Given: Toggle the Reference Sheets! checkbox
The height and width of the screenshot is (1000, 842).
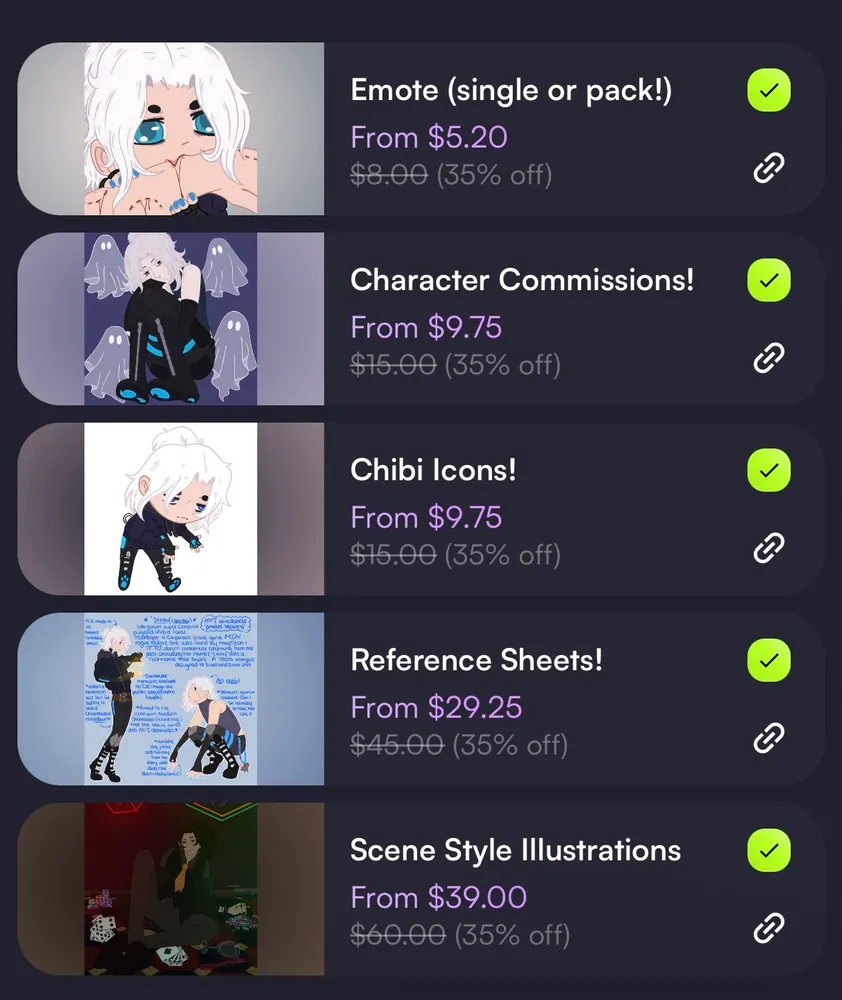Looking at the screenshot, I should [768, 661].
